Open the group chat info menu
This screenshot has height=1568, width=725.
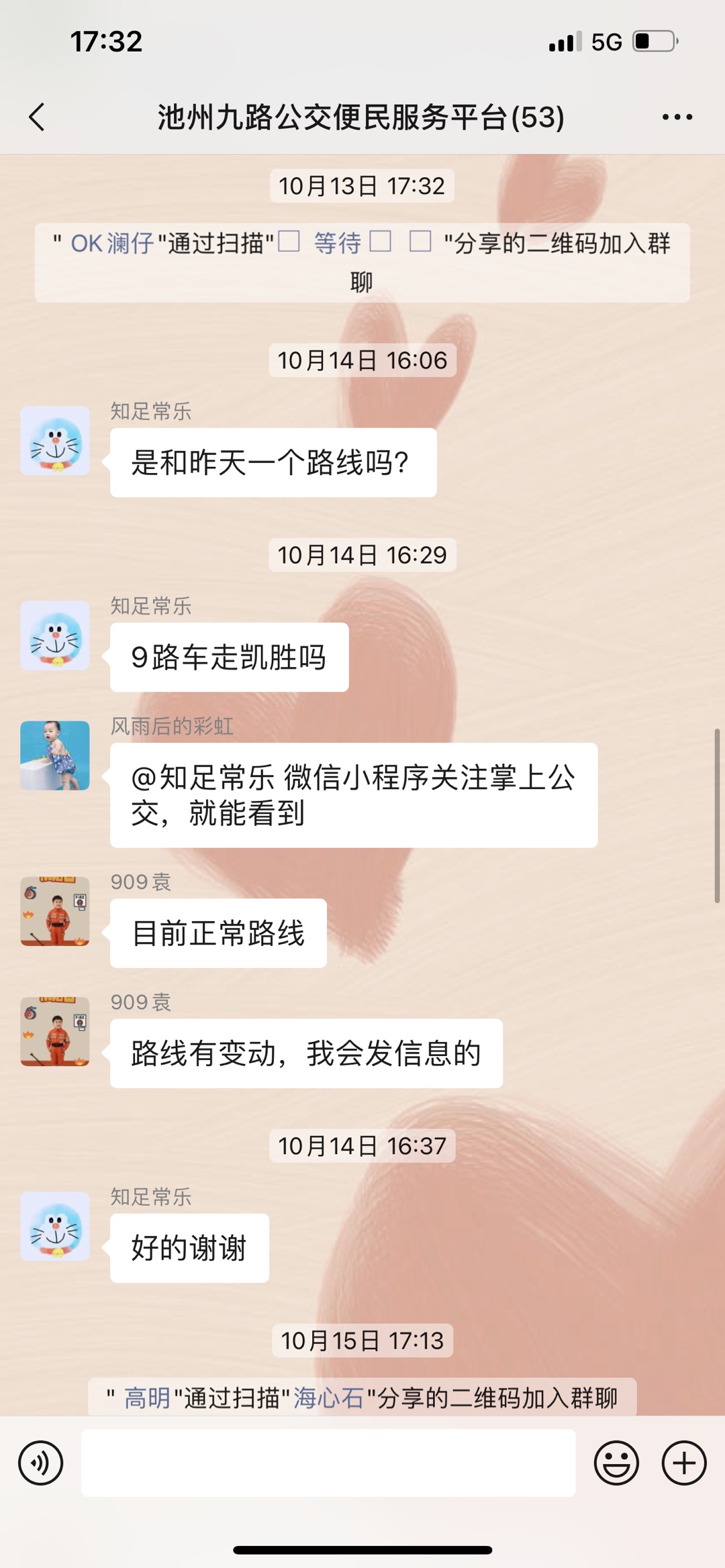coord(677,117)
